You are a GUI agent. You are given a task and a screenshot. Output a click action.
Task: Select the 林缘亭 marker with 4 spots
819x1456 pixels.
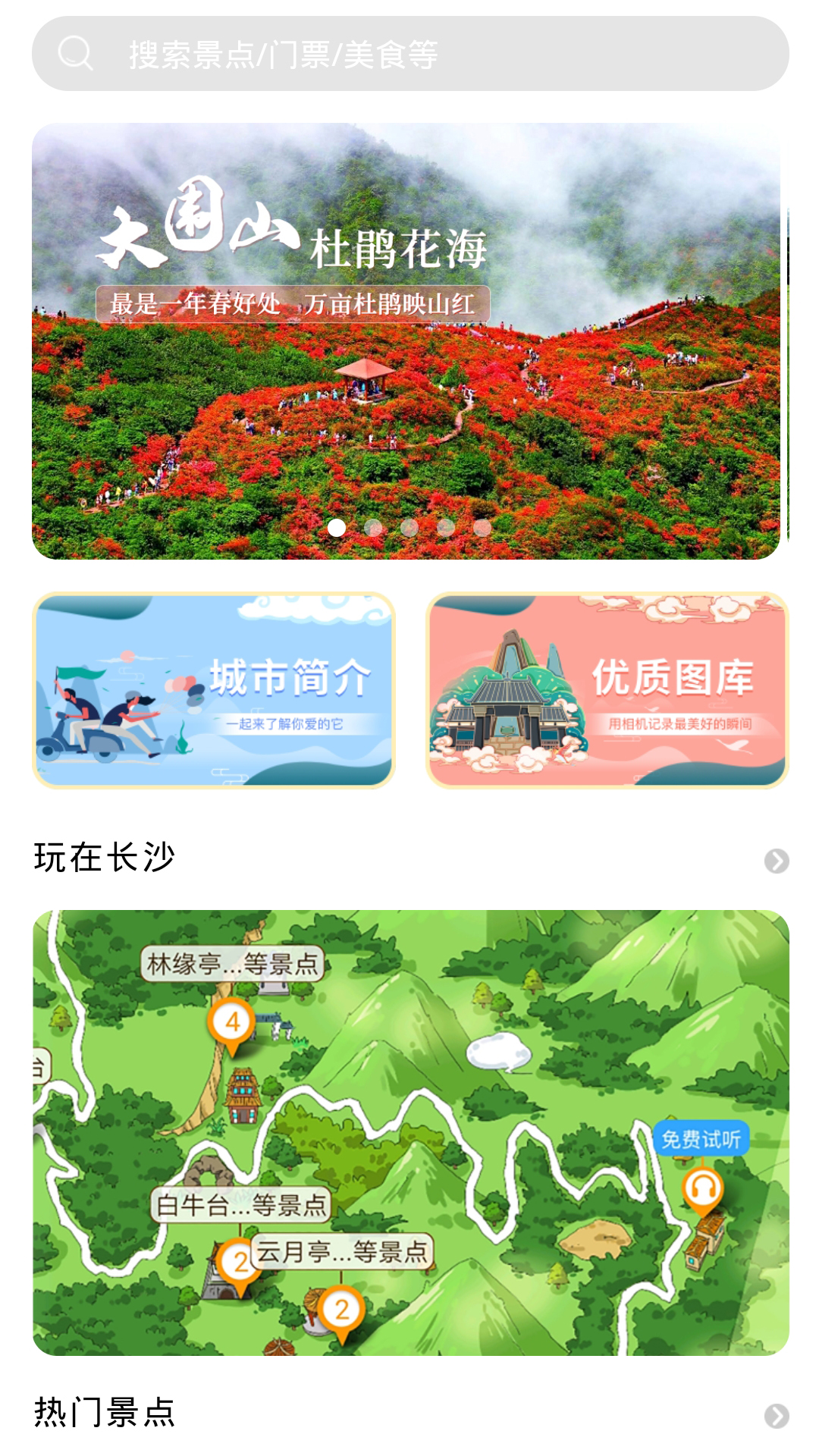pos(232,1023)
